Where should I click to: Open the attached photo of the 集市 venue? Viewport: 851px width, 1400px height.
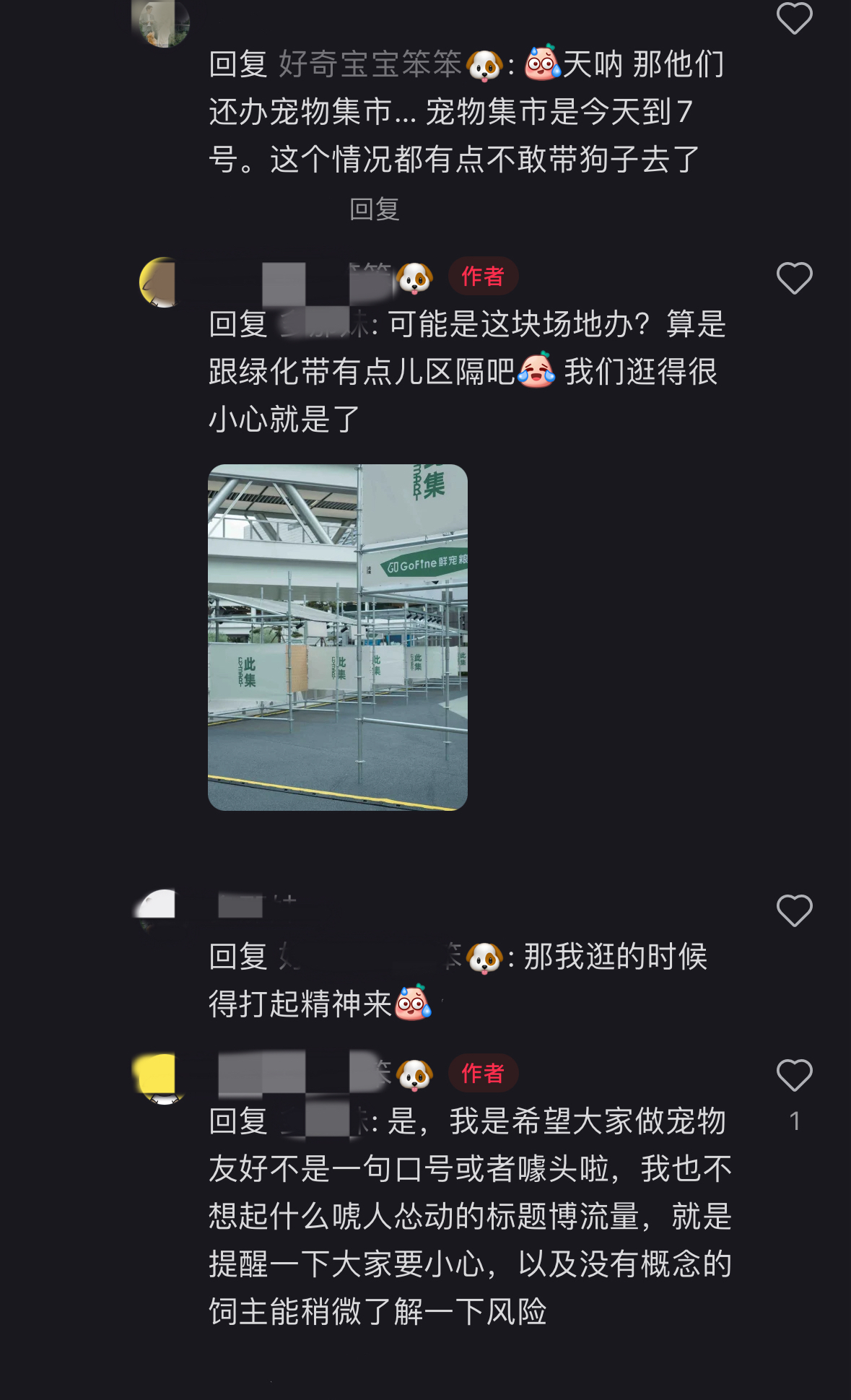pyautogui.click(x=338, y=638)
